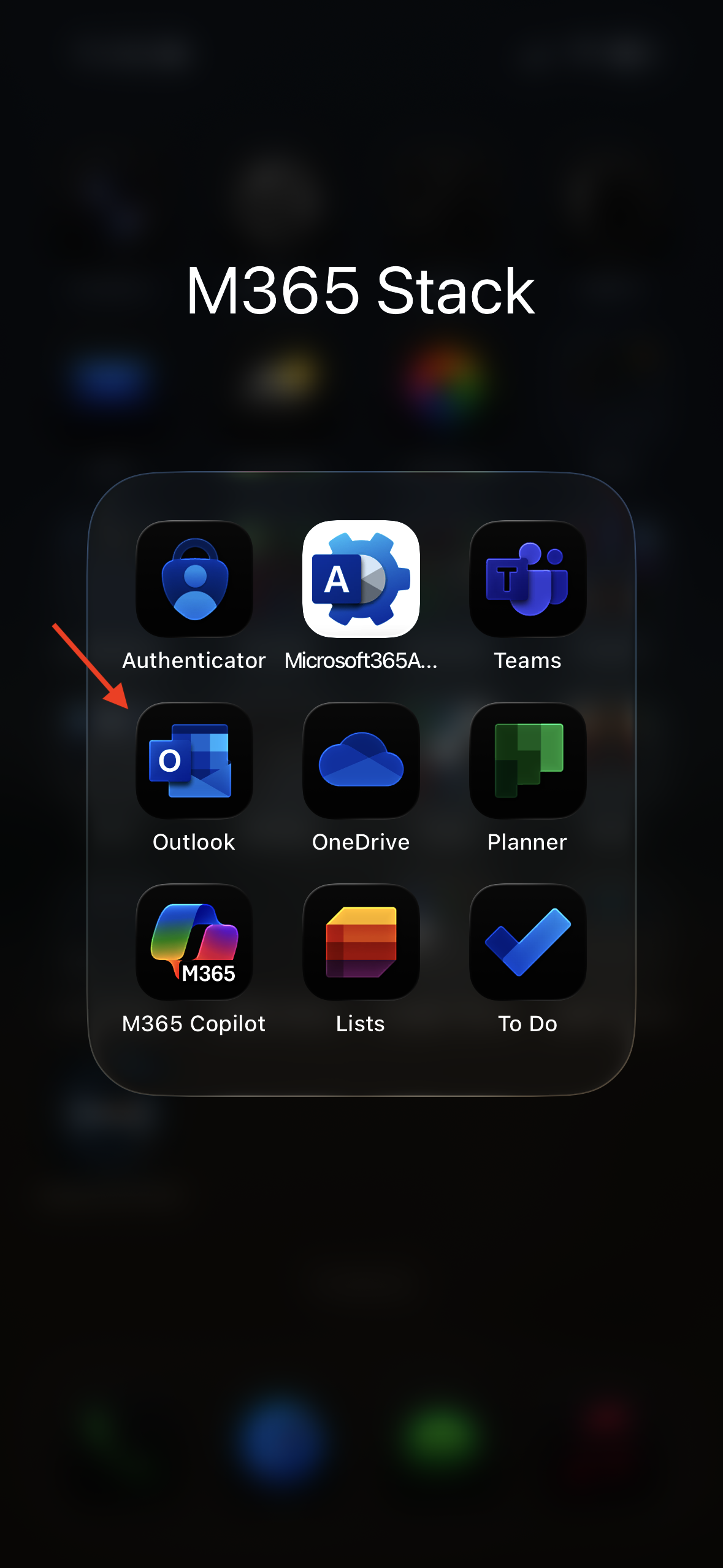Open the Planner app
Screen dimensions: 723x1568
coord(527,761)
